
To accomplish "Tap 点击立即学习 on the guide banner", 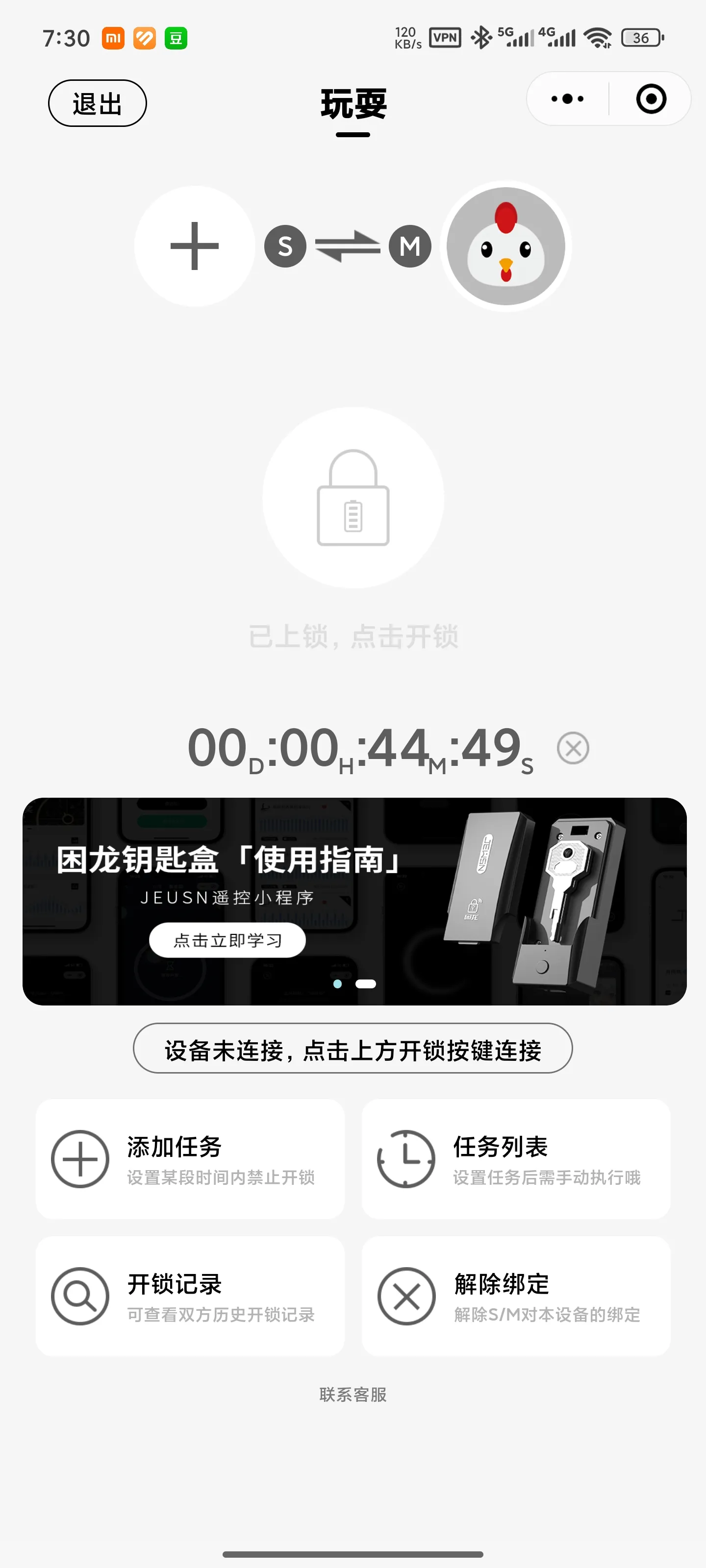I will 227,940.
